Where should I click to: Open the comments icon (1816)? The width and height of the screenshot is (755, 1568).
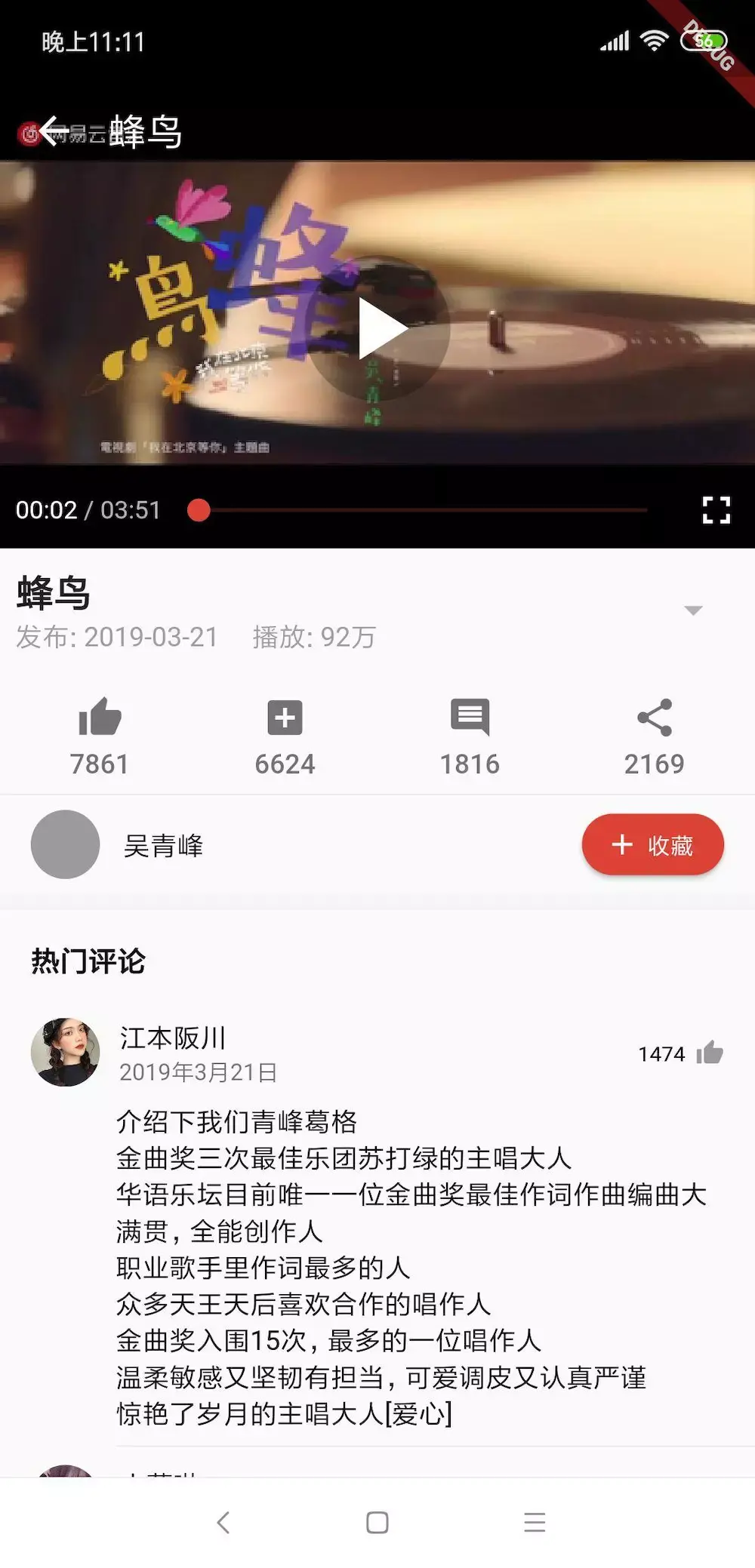pos(470,717)
